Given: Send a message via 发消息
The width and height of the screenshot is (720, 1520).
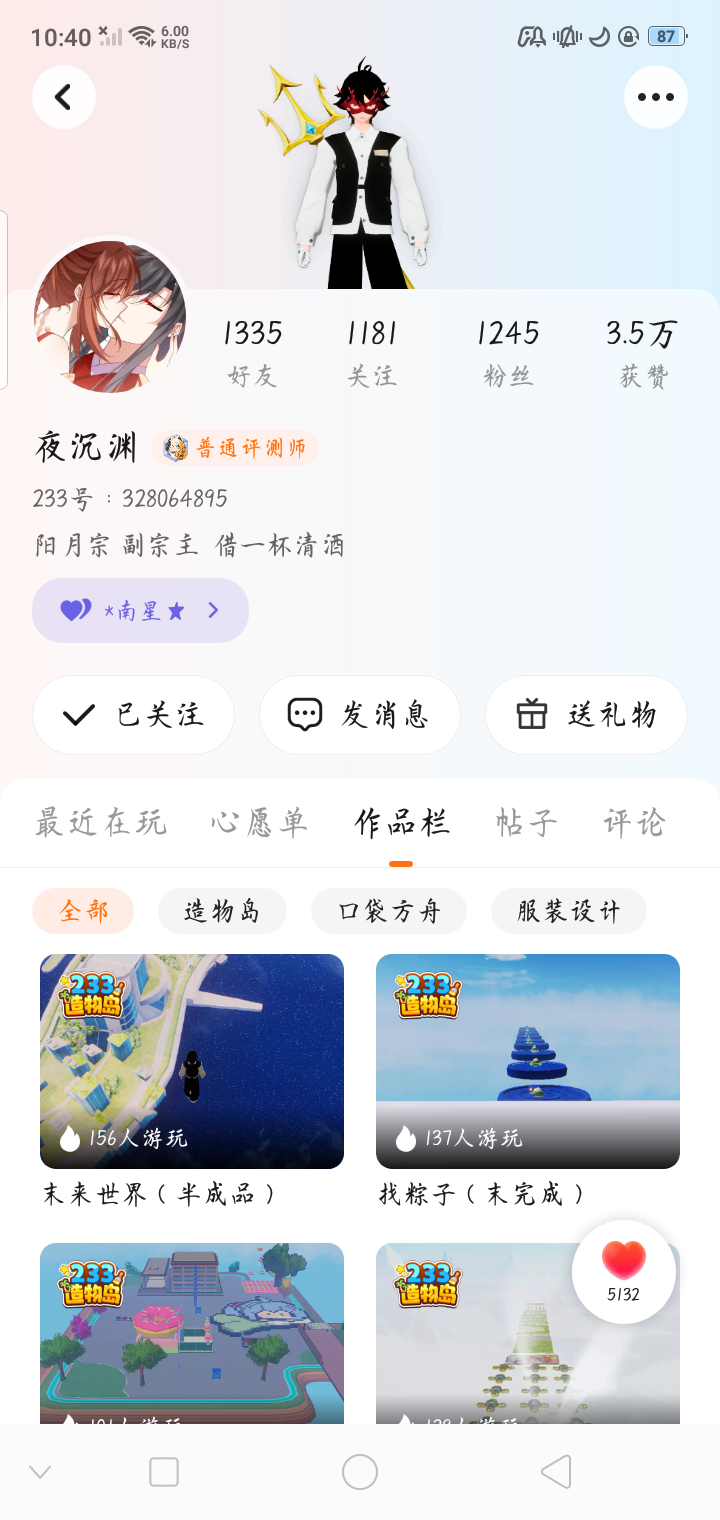Looking at the screenshot, I should [360, 715].
